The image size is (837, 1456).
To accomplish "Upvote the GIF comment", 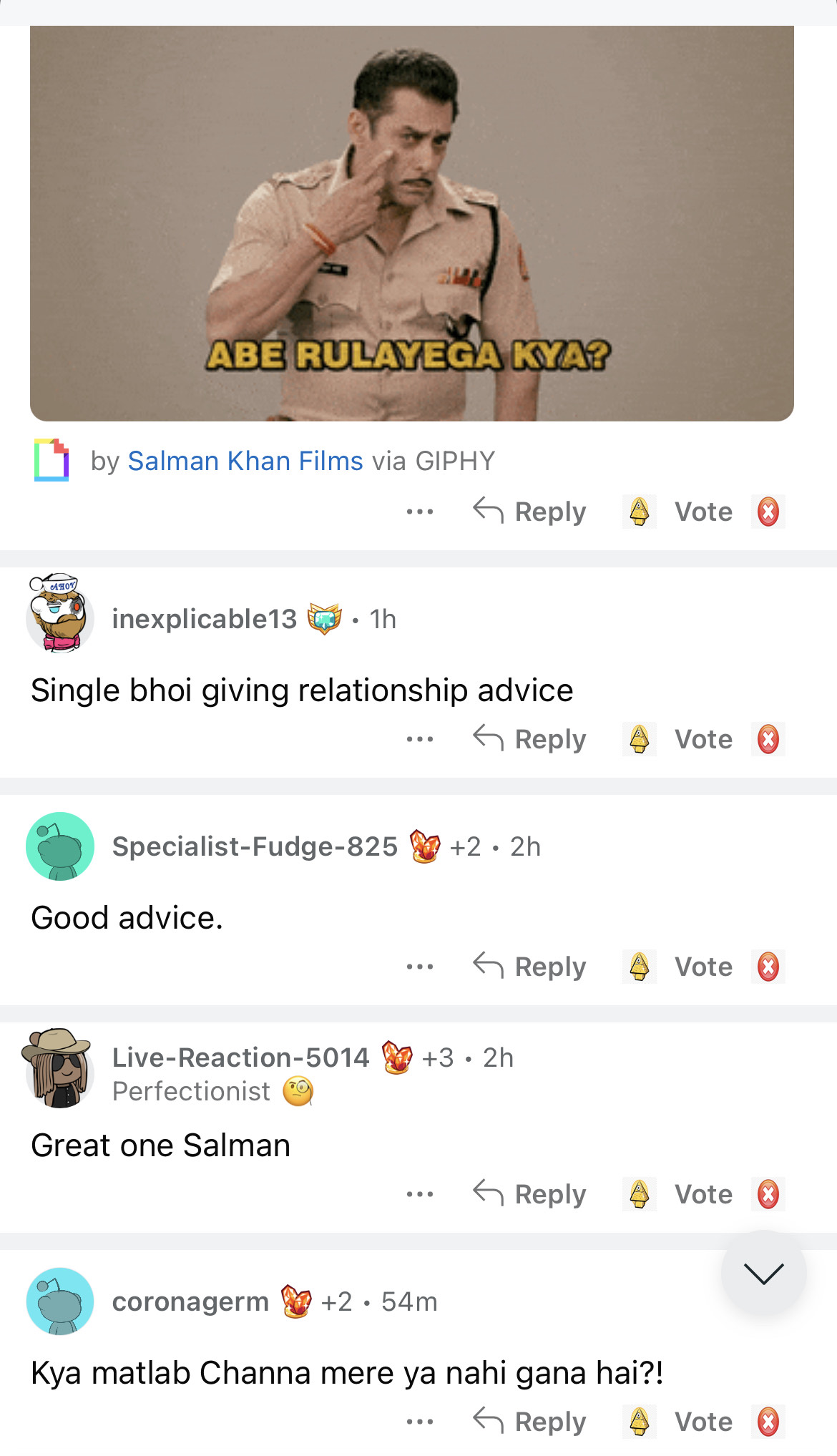I will click(639, 512).
